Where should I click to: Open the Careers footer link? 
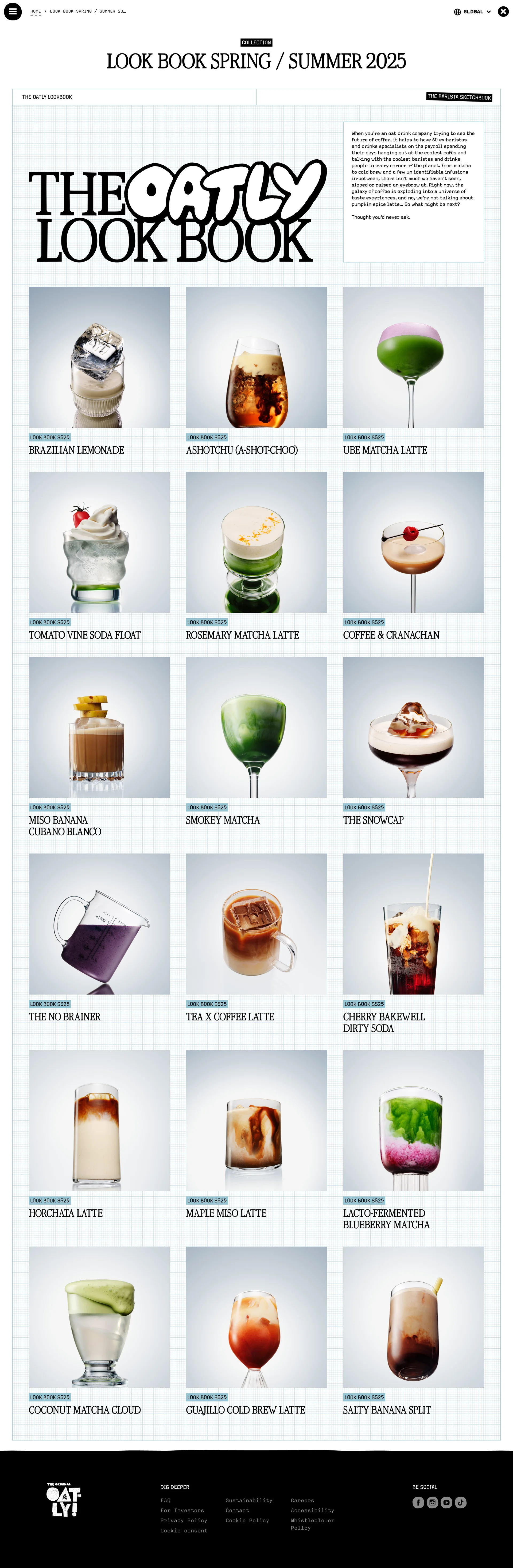click(x=302, y=1500)
